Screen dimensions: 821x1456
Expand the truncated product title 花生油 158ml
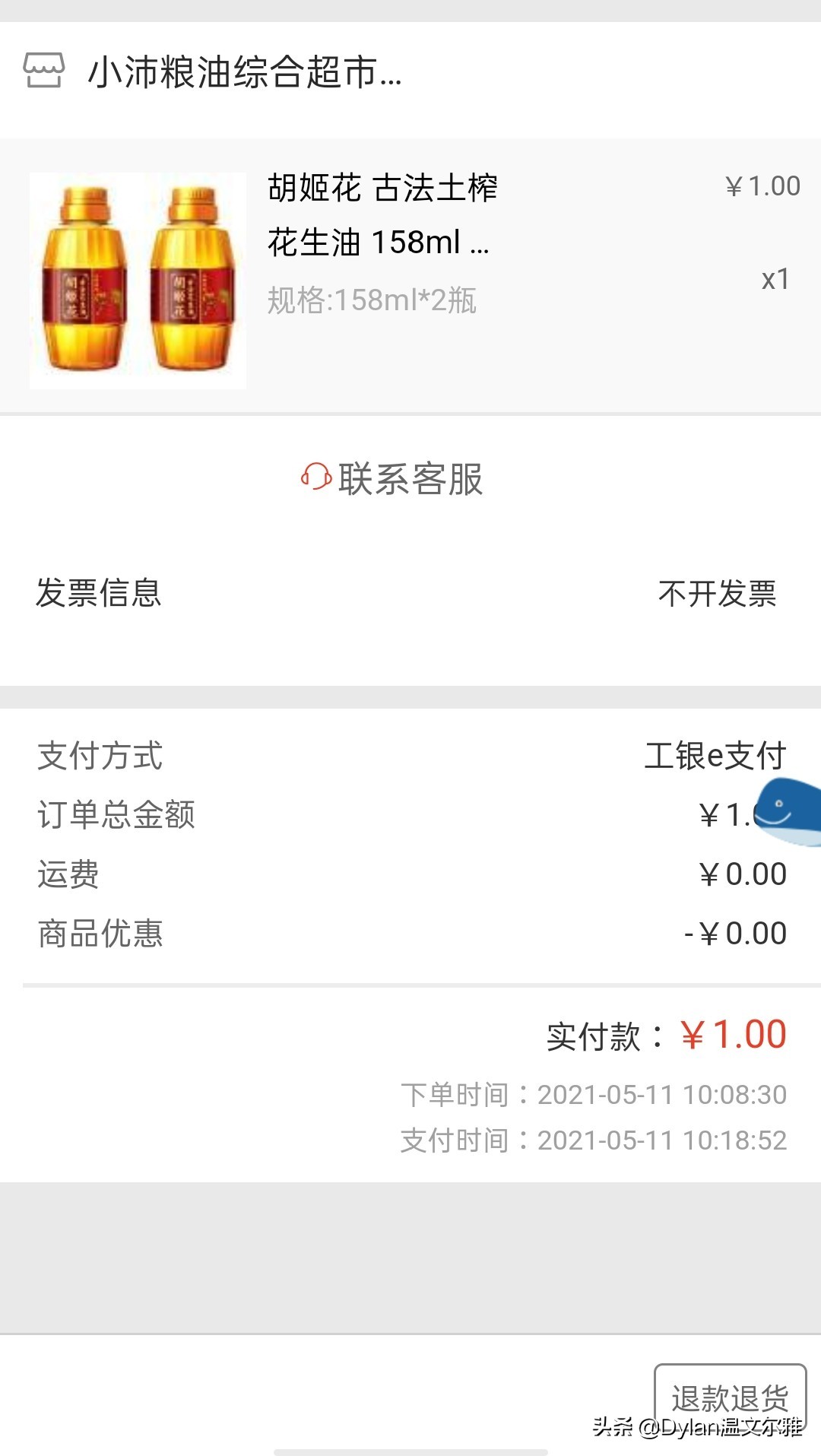[378, 242]
